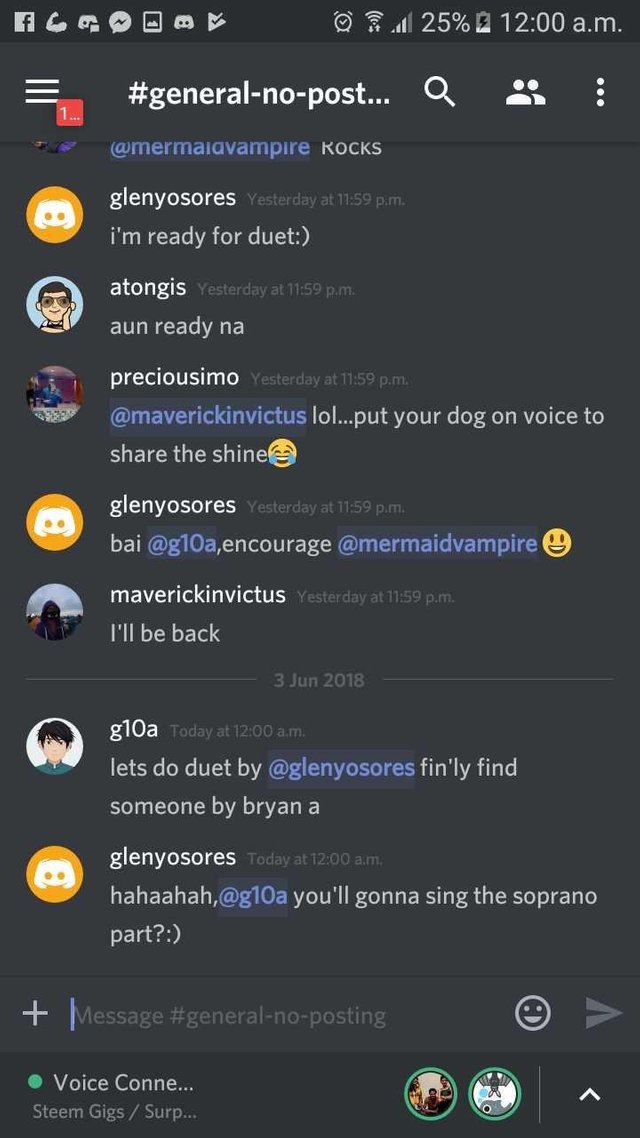Expand the voice connection panel chevron
The width and height of the screenshot is (640, 1138).
pyautogui.click(x=590, y=1095)
